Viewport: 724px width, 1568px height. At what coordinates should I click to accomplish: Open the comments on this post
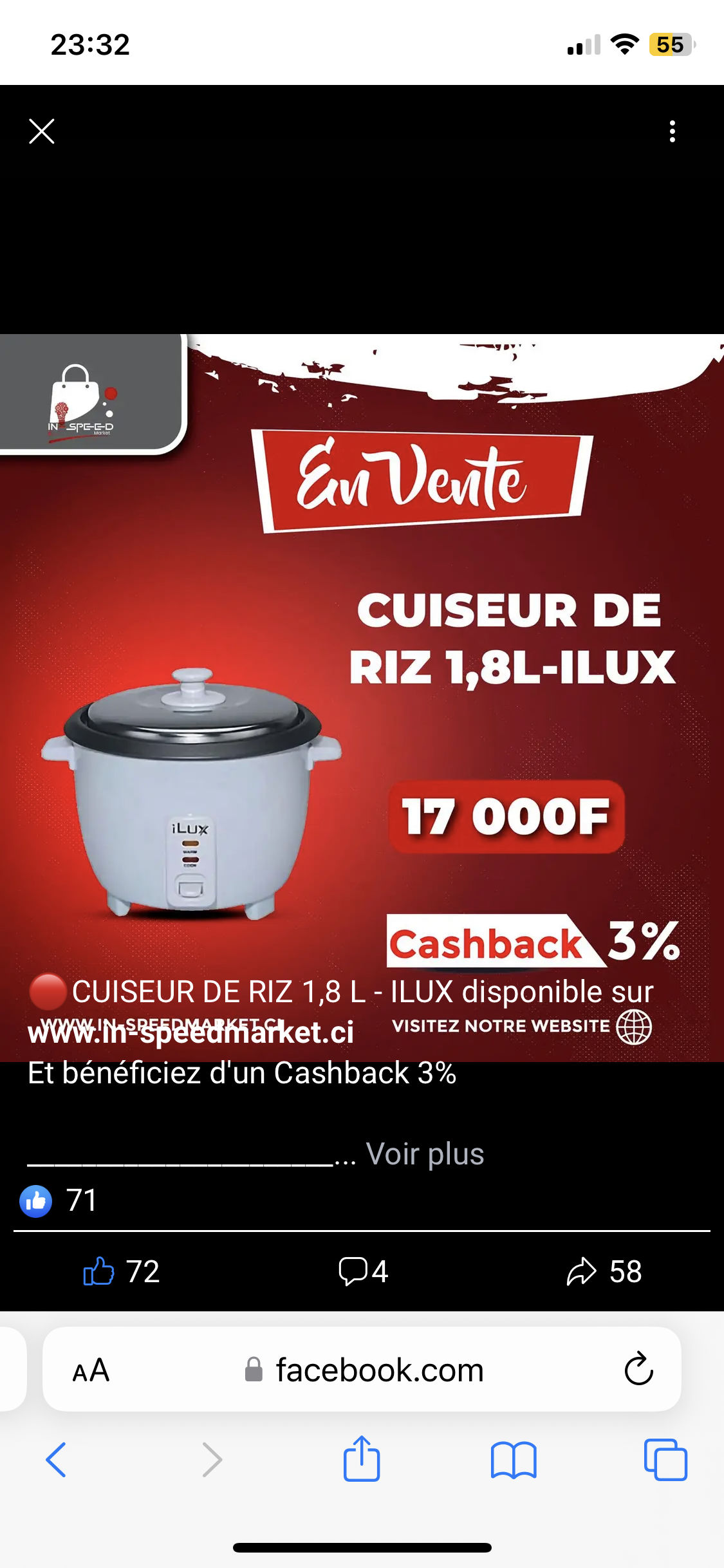click(x=363, y=1271)
